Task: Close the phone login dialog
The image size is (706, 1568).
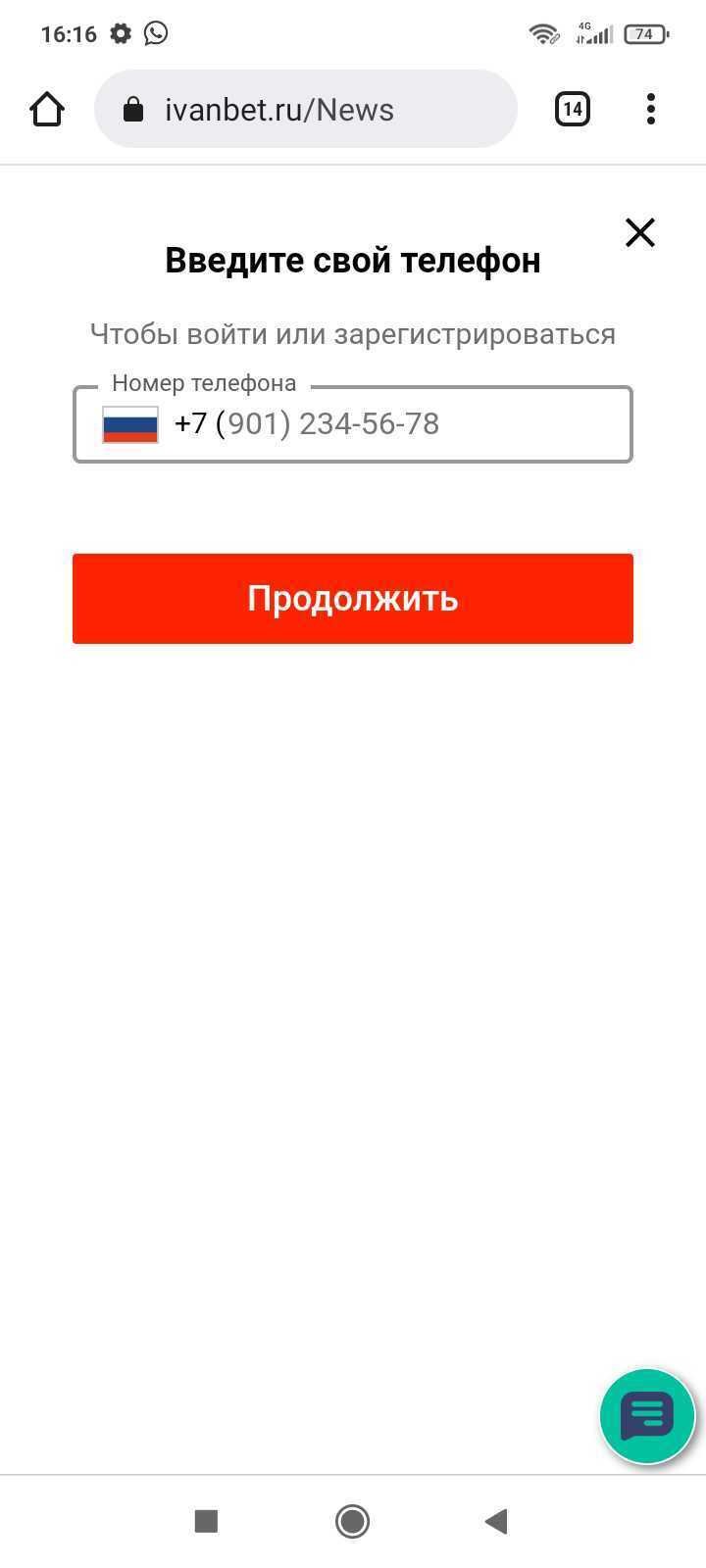Action: [639, 232]
